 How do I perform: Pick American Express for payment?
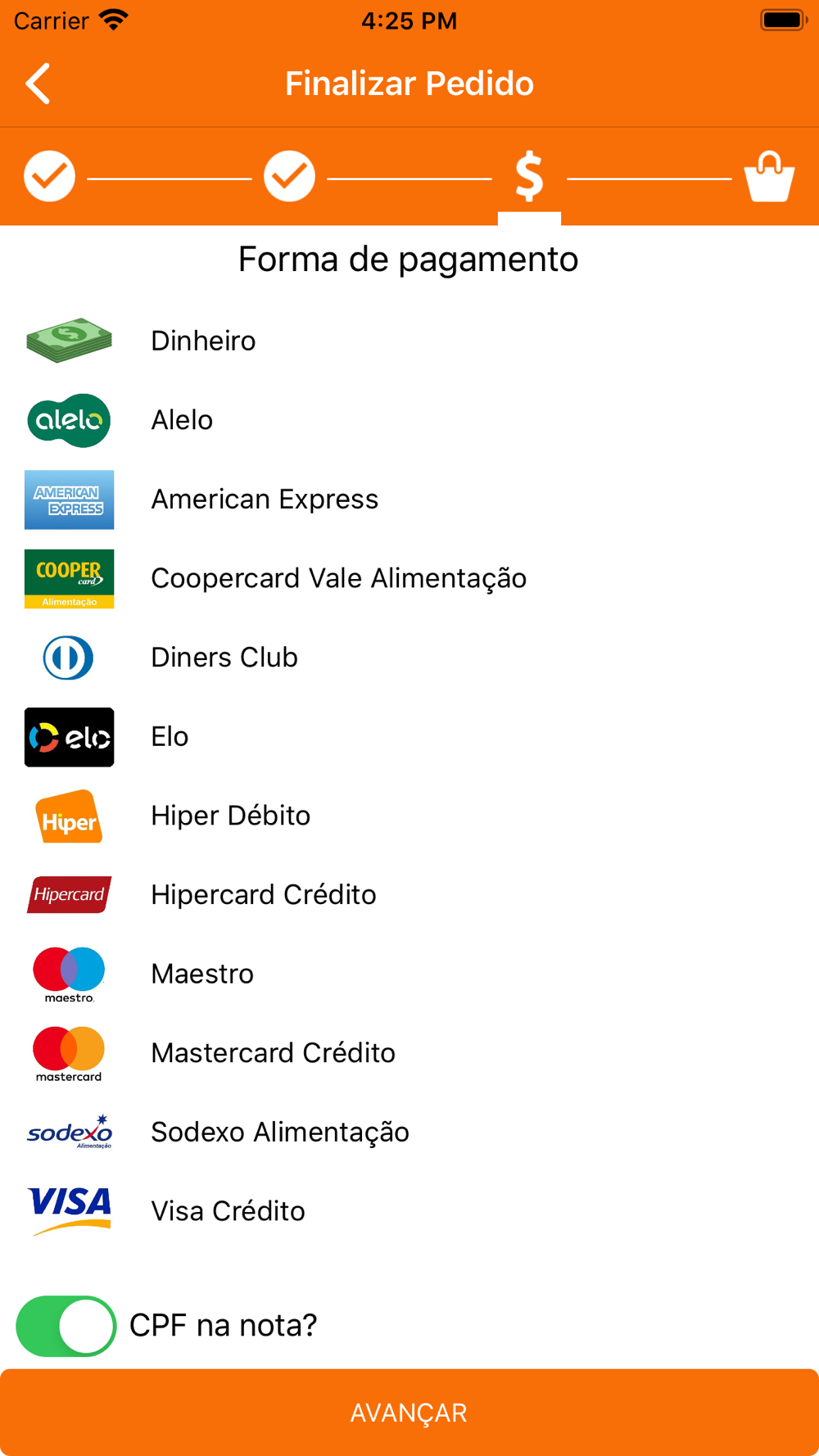click(x=265, y=500)
